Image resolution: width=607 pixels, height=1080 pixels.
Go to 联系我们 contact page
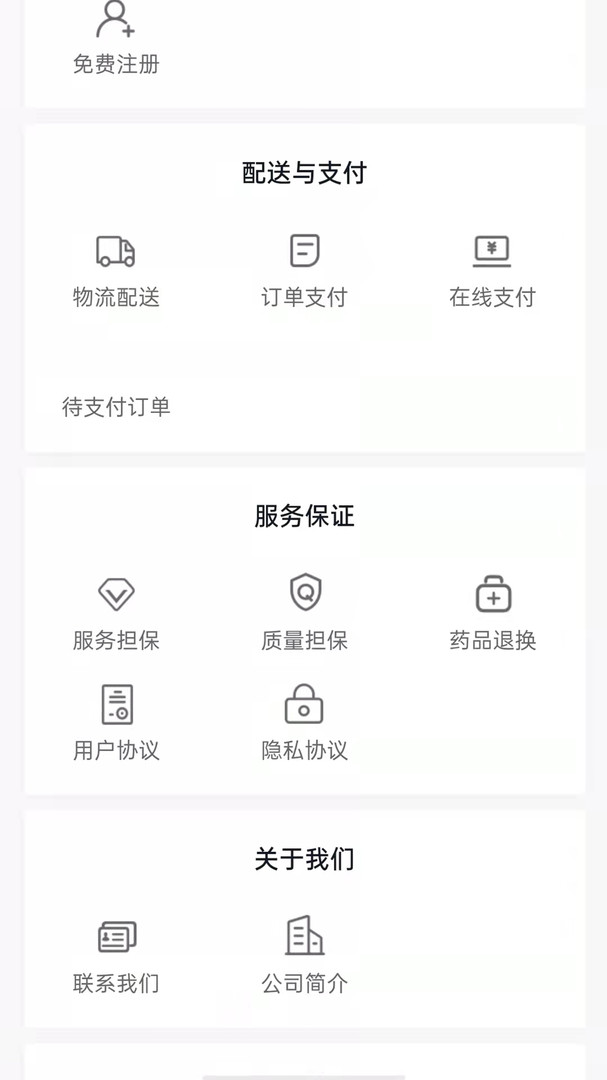(116, 957)
